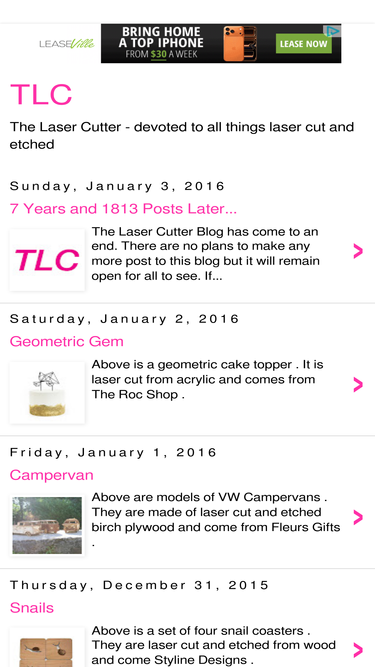This screenshot has height=667, width=375.
Task: Tap the arrow beside the blog ending post
Action: pos(358,251)
